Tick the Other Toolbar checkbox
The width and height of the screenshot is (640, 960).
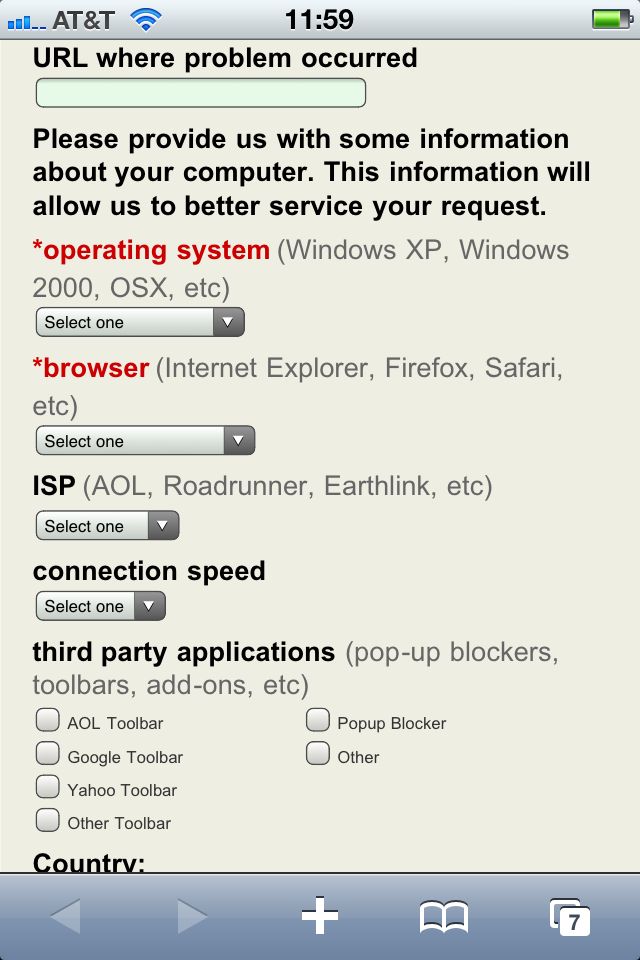[x=48, y=820]
